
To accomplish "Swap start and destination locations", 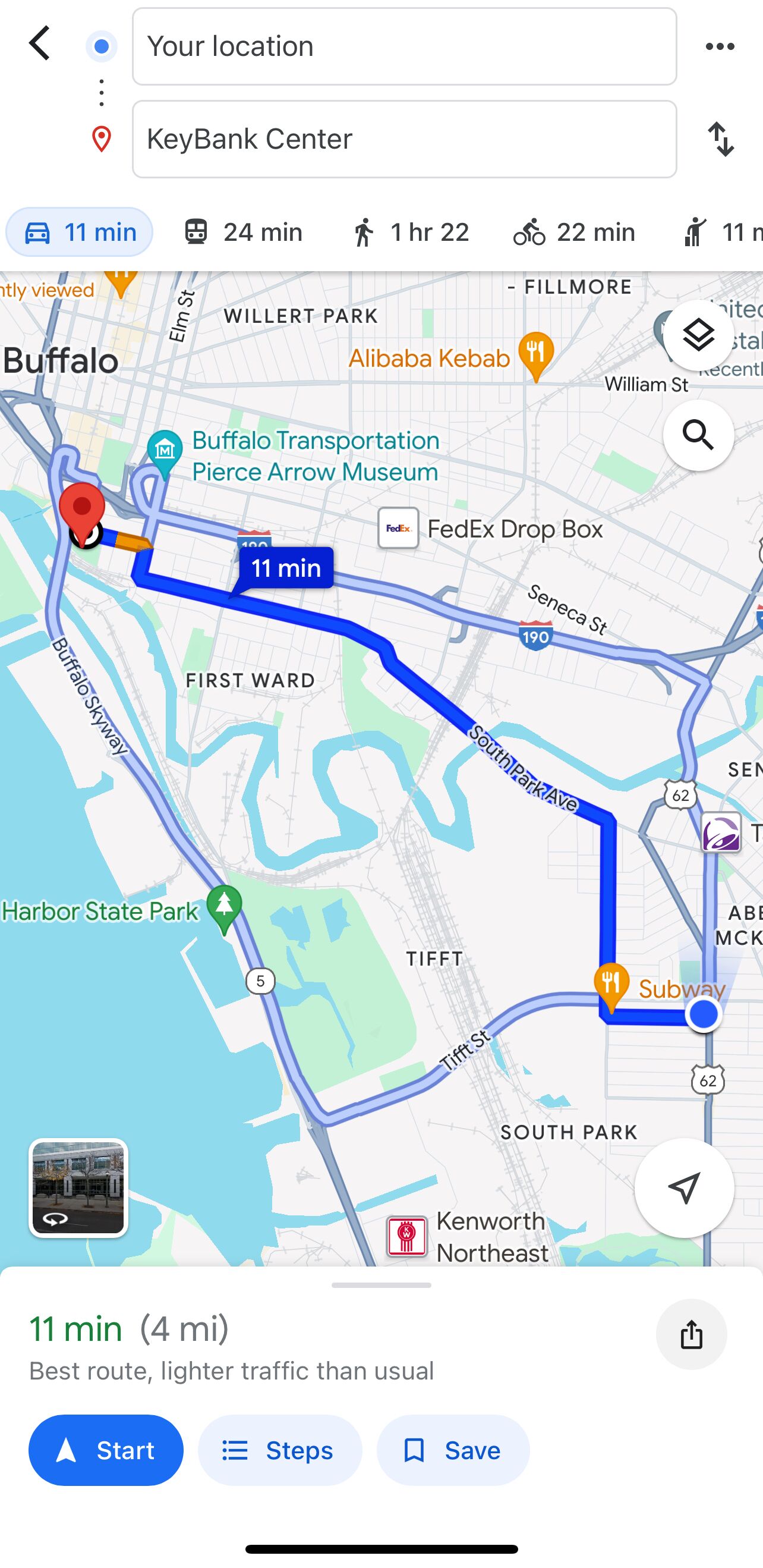I will (721, 139).
